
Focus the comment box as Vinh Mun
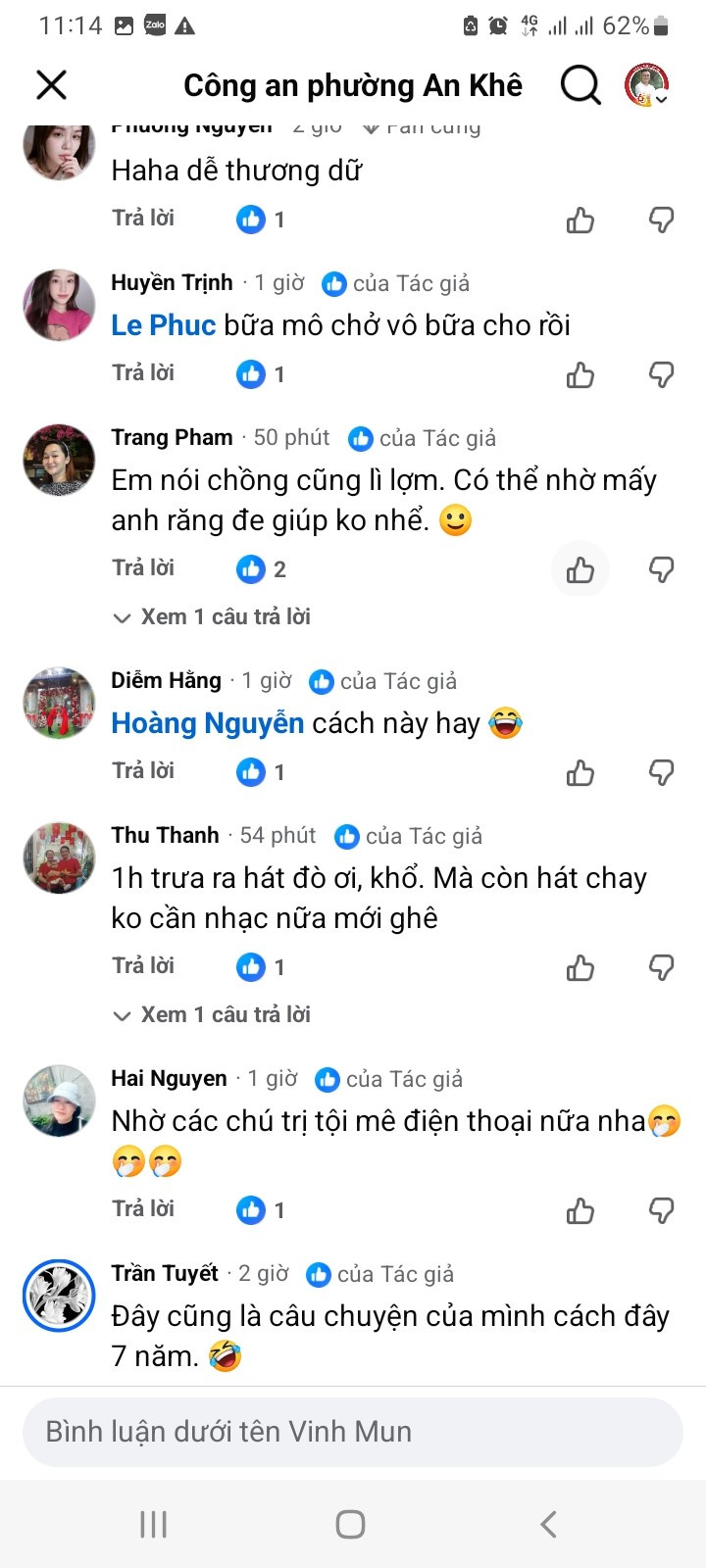(x=353, y=1432)
